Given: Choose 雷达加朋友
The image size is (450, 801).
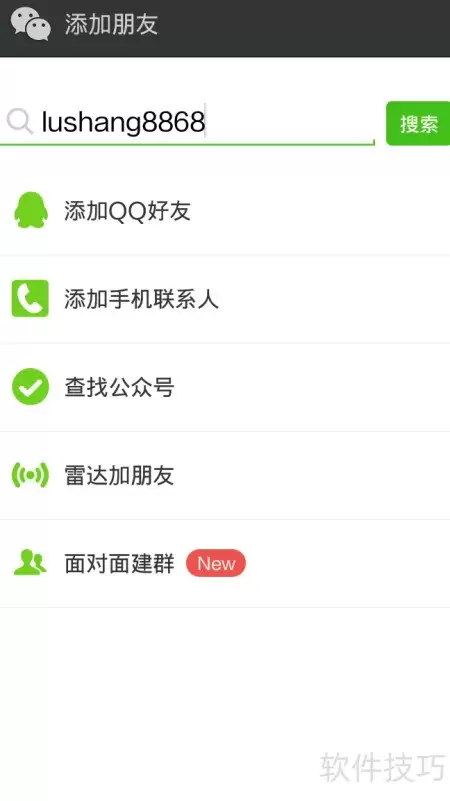Looking at the screenshot, I should (225, 476).
